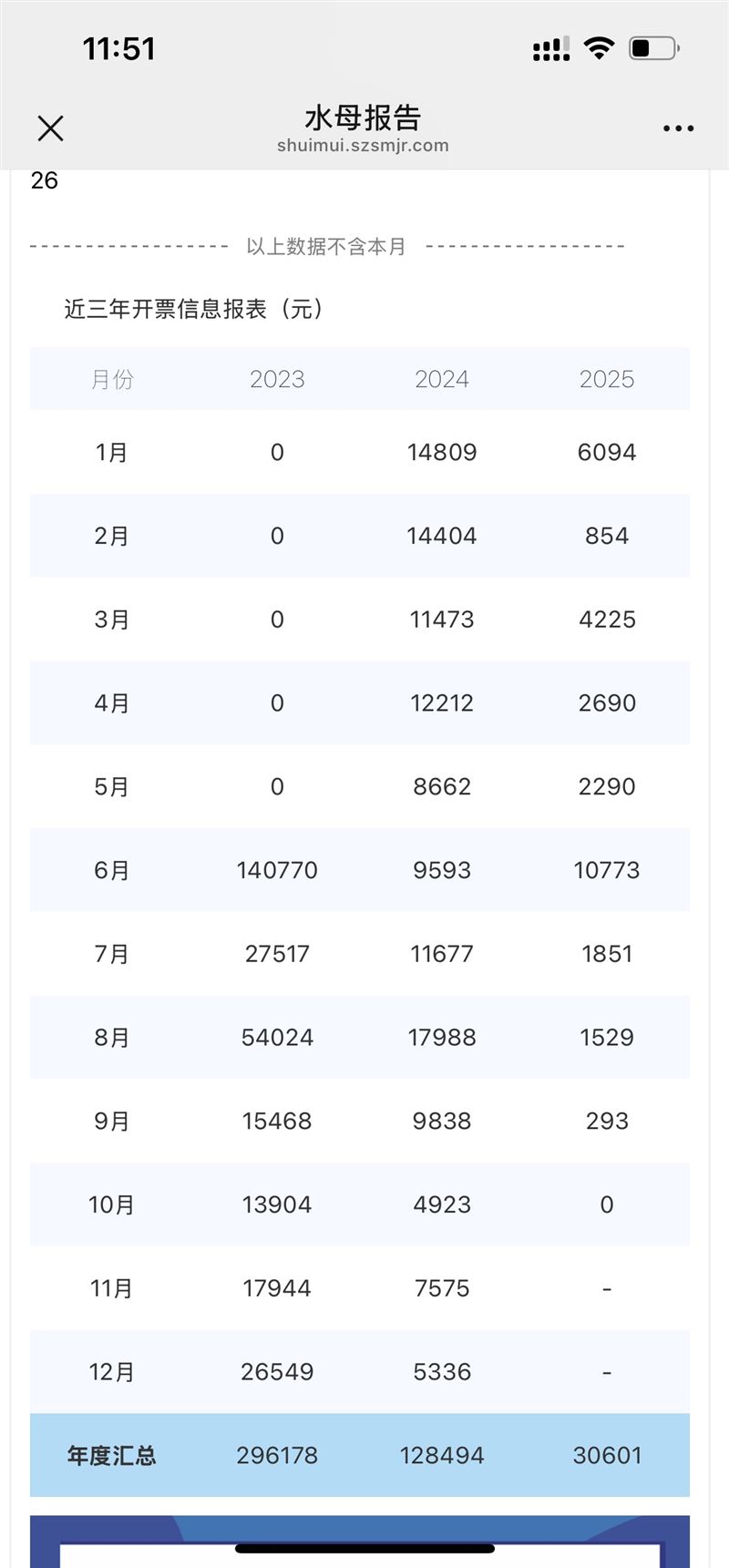The width and height of the screenshot is (729, 1568).
Task: Tap the column header 2024
Action: coord(443,379)
